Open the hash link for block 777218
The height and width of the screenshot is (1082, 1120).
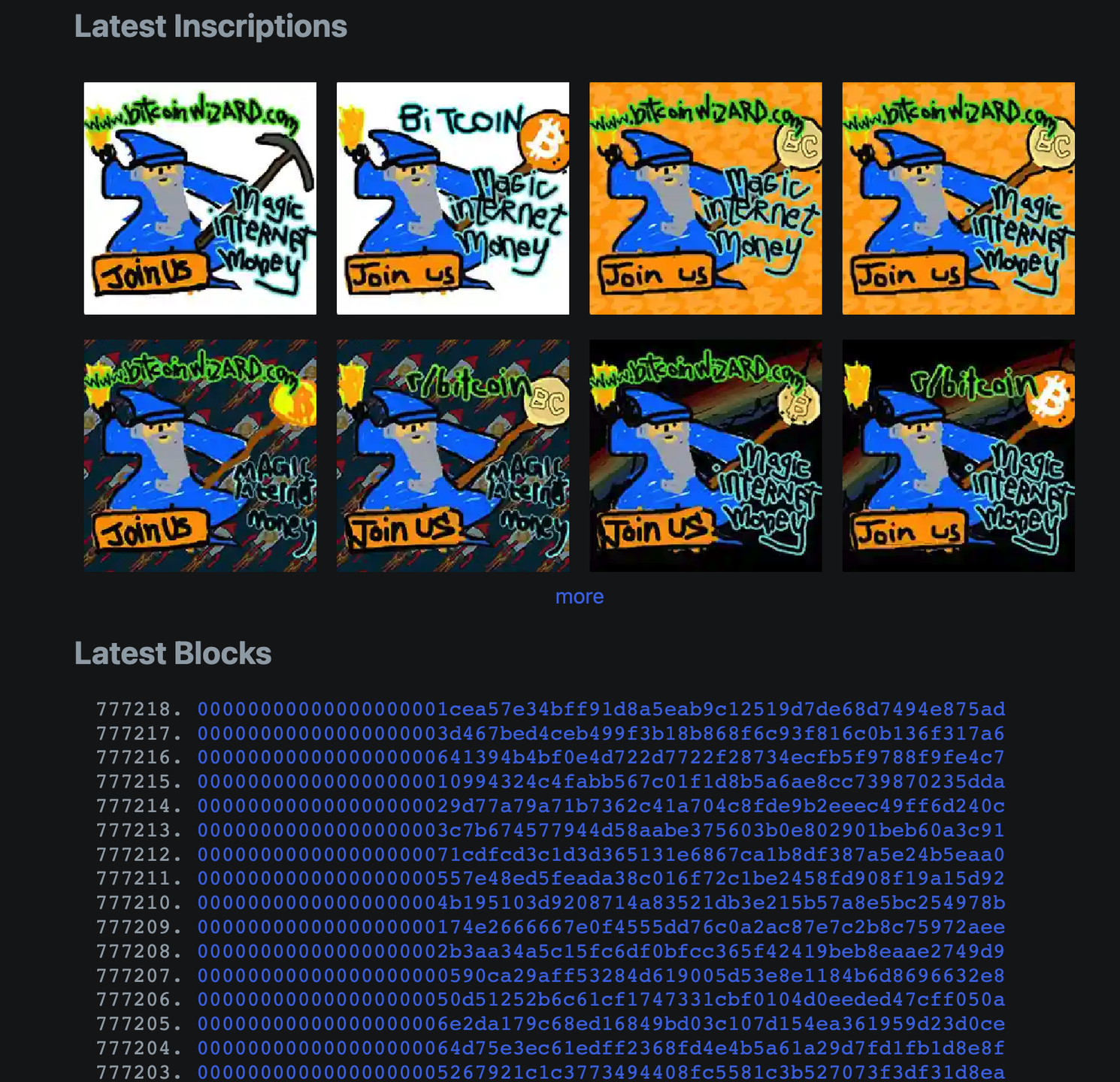click(x=601, y=709)
